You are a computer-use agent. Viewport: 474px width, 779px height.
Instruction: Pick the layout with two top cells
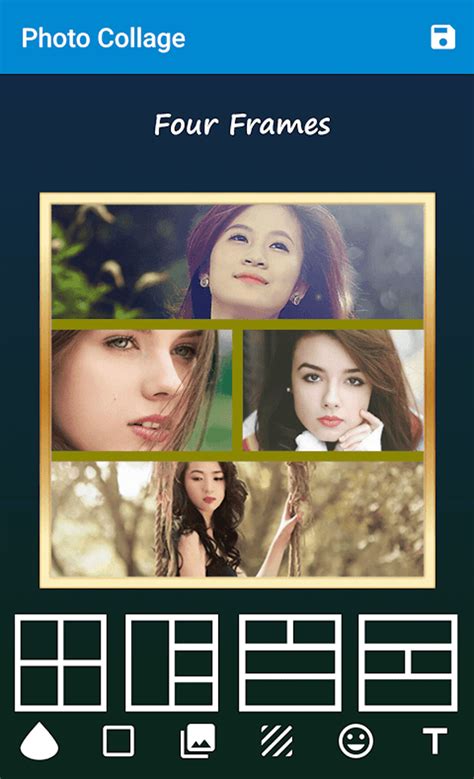point(290,663)
